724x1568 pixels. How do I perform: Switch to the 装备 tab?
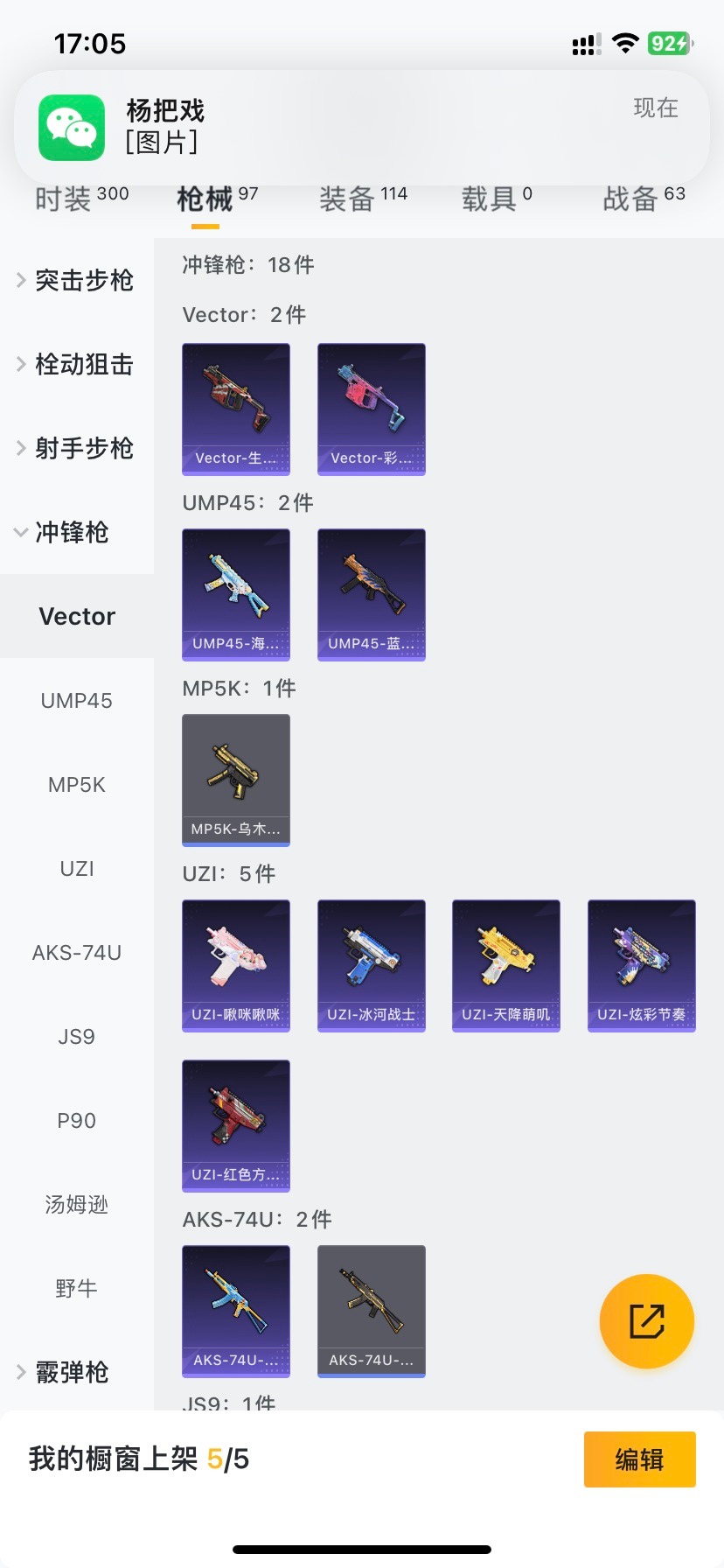tap(362, 199)
